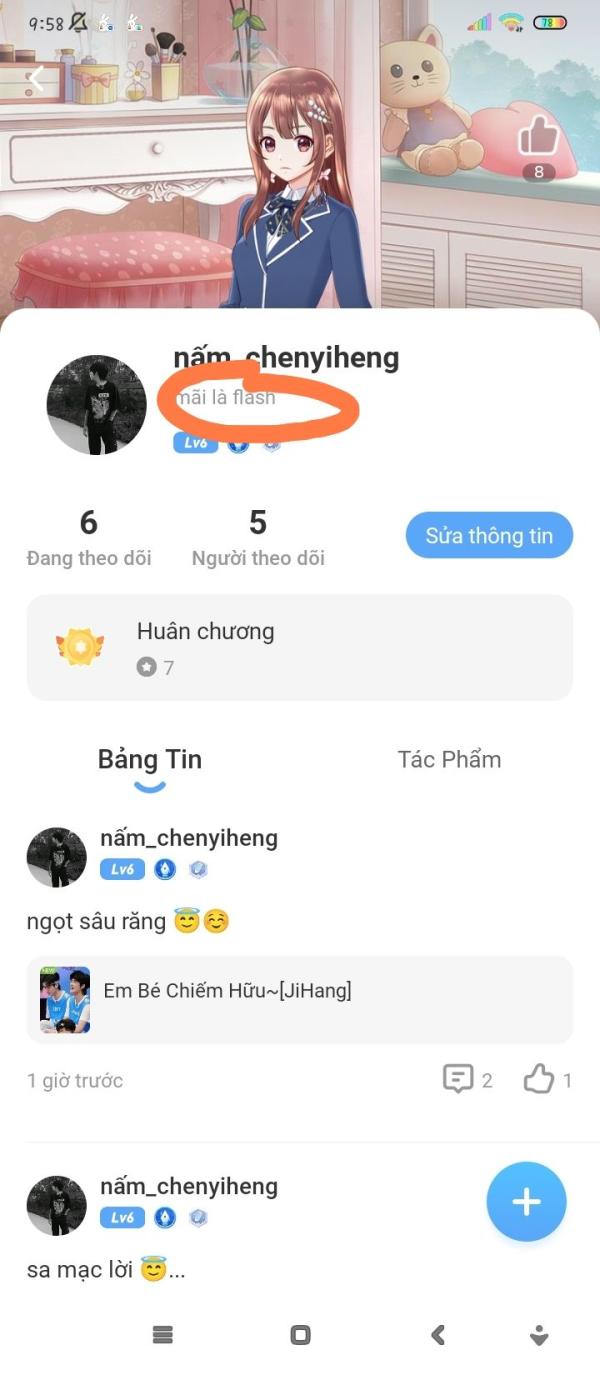Create a new post with plus button
The width and height of the screenshot is (600, 1375).
tap(526, 1202)
